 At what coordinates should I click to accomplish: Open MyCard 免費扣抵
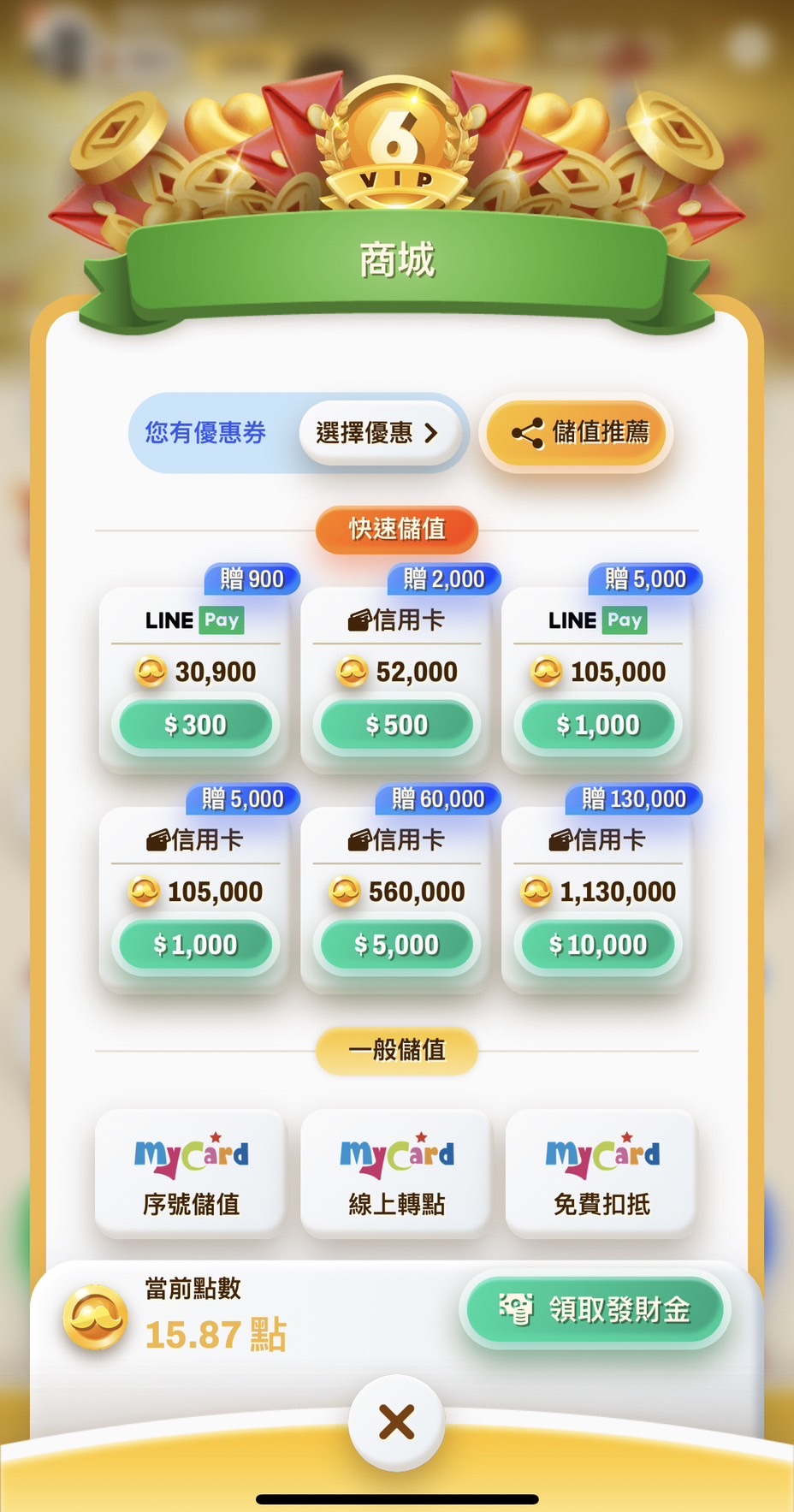[601, 1174]
